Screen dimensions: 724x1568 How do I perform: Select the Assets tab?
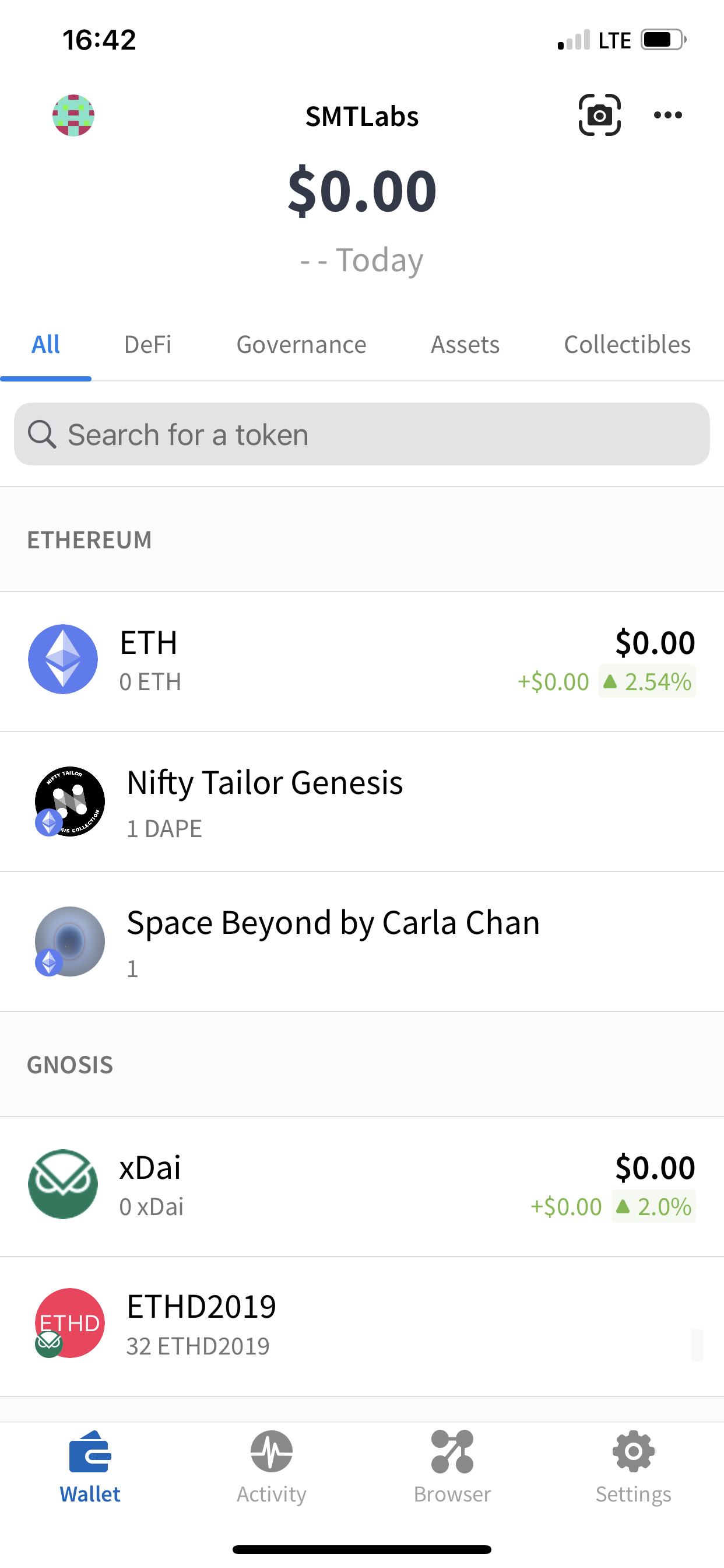(x=465, y=345)
